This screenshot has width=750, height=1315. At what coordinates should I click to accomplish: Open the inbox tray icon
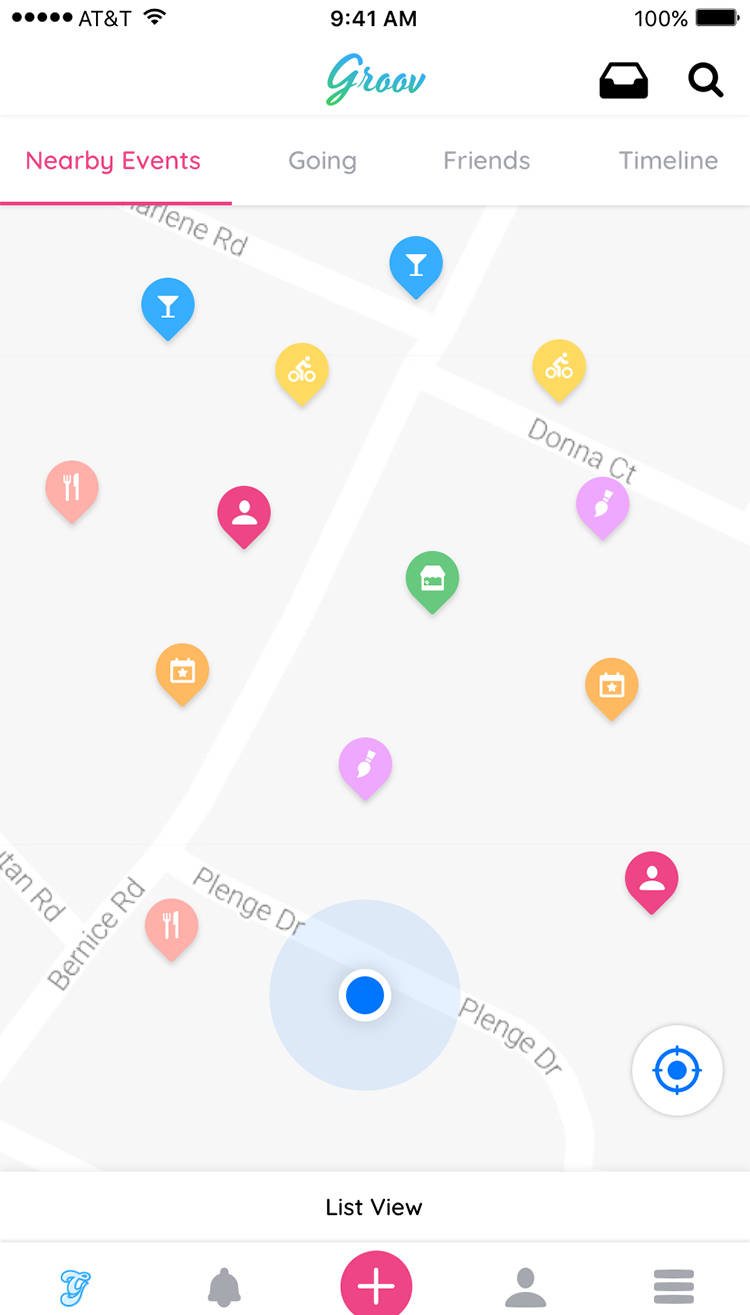(623, 80)
